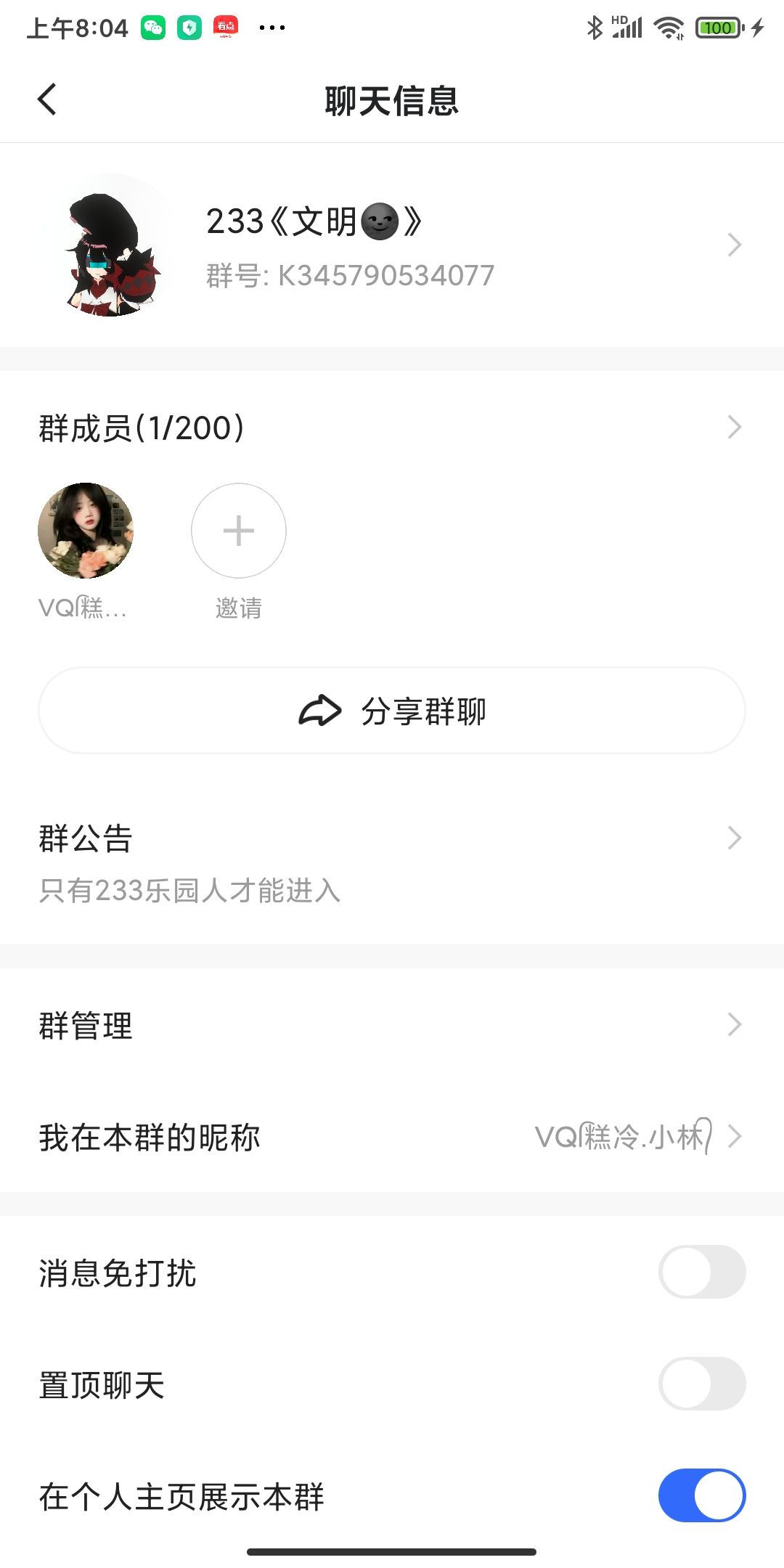Go back from 聊天信息 page
Screen dimensions: 784x1568
[x=47, y=99]
